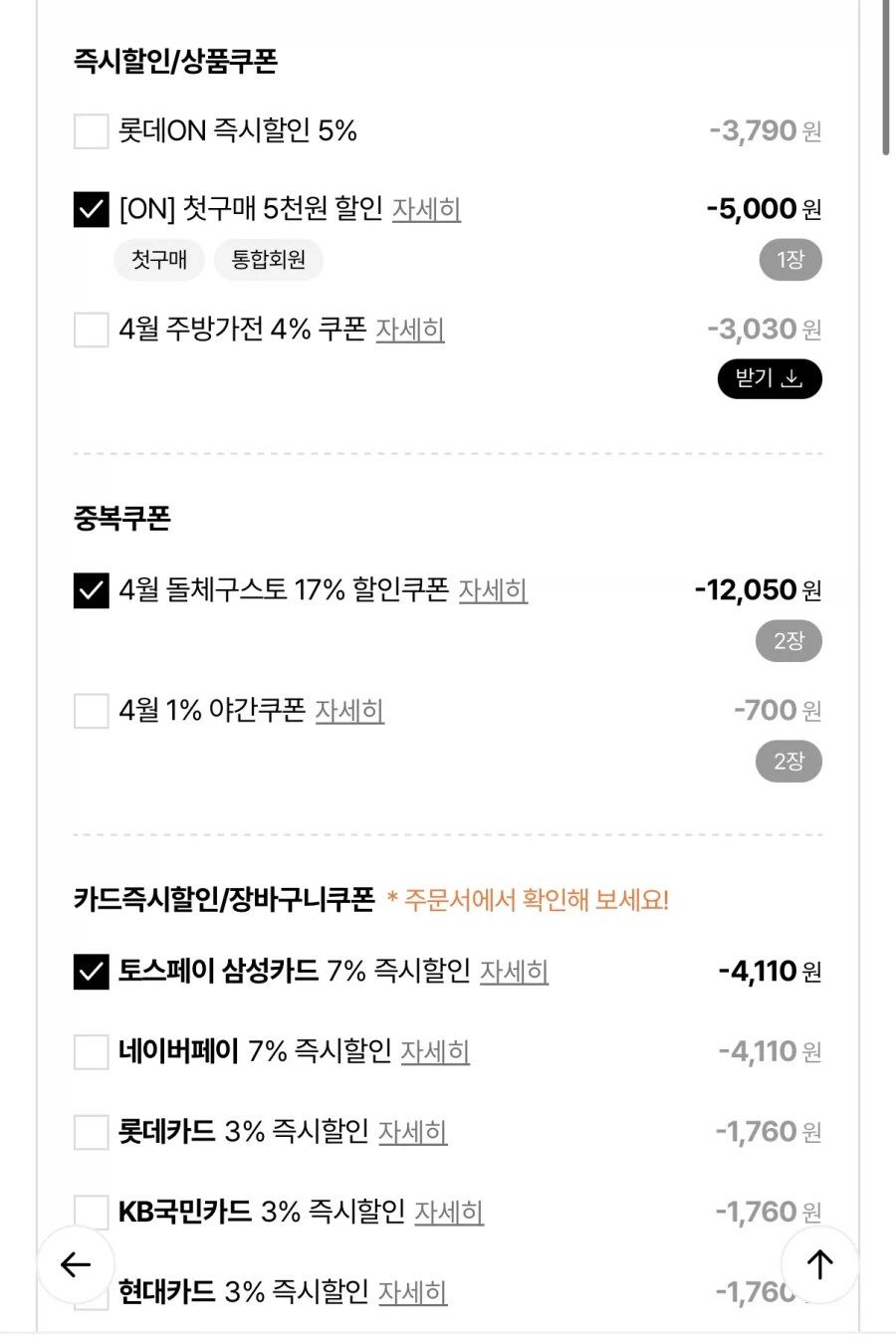This screenshot has width=896, height=1342.
Task: View 자세히 details for 토스페이 삼성카드 discount
Action: [x=514, y=973]
